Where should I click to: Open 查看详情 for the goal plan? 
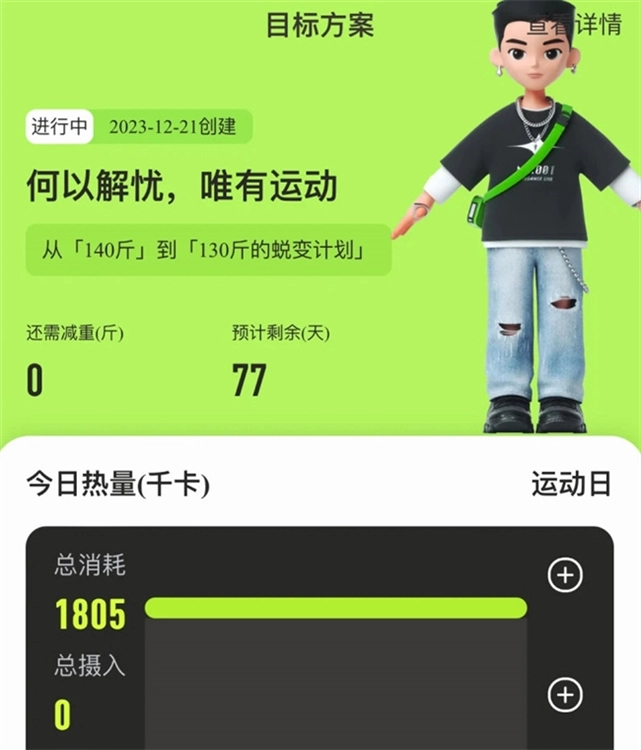point(574,24)
